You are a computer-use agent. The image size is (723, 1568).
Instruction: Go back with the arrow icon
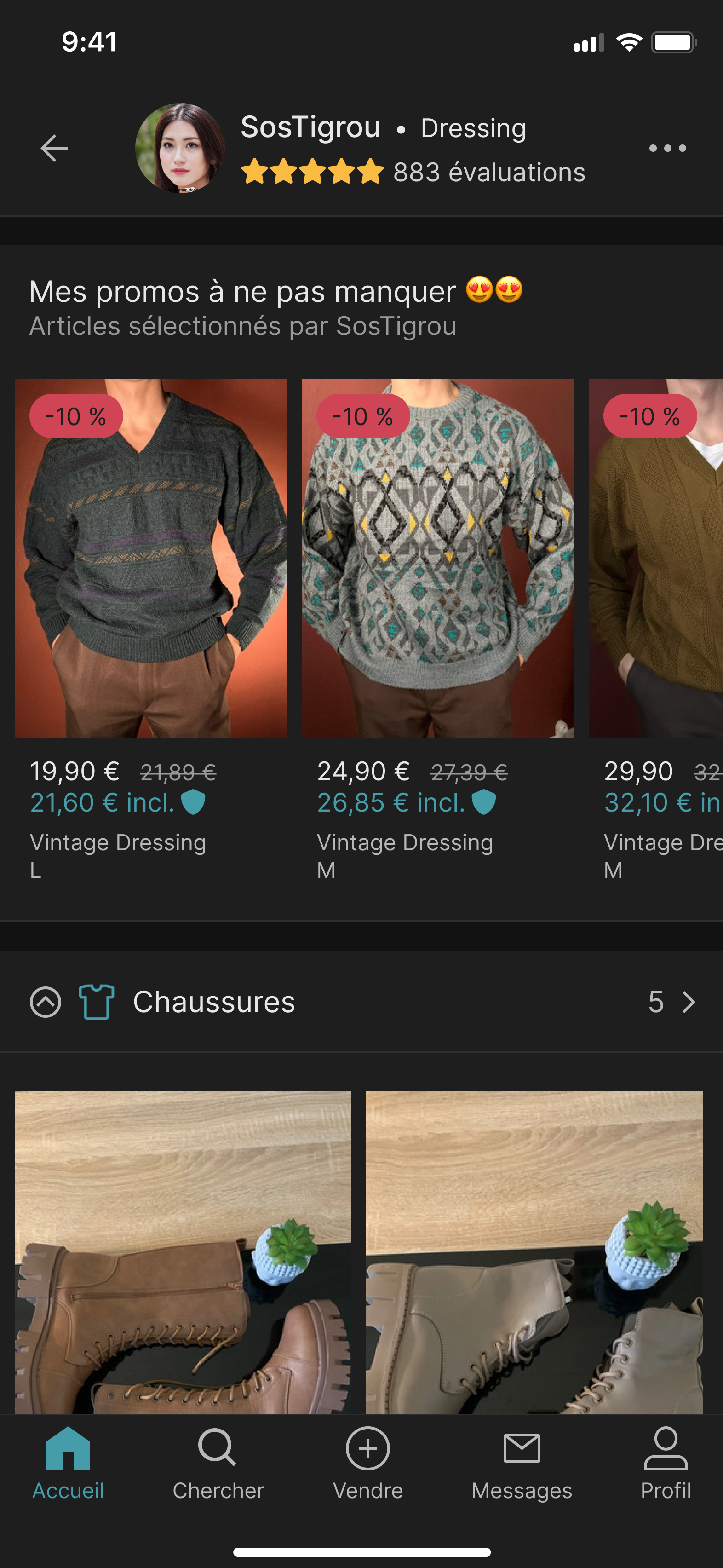[x=54, y=148]
